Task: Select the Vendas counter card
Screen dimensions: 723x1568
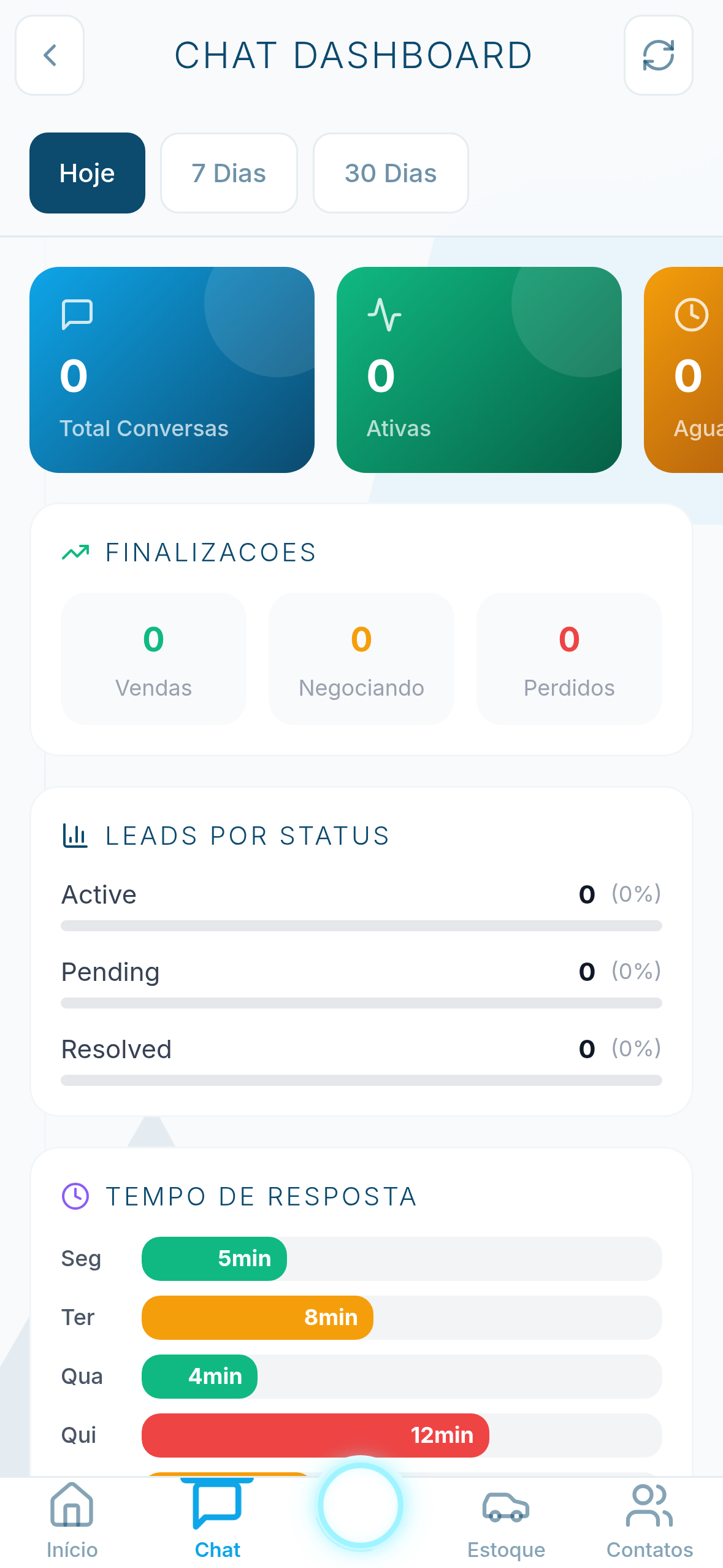Action: (153, 658)
